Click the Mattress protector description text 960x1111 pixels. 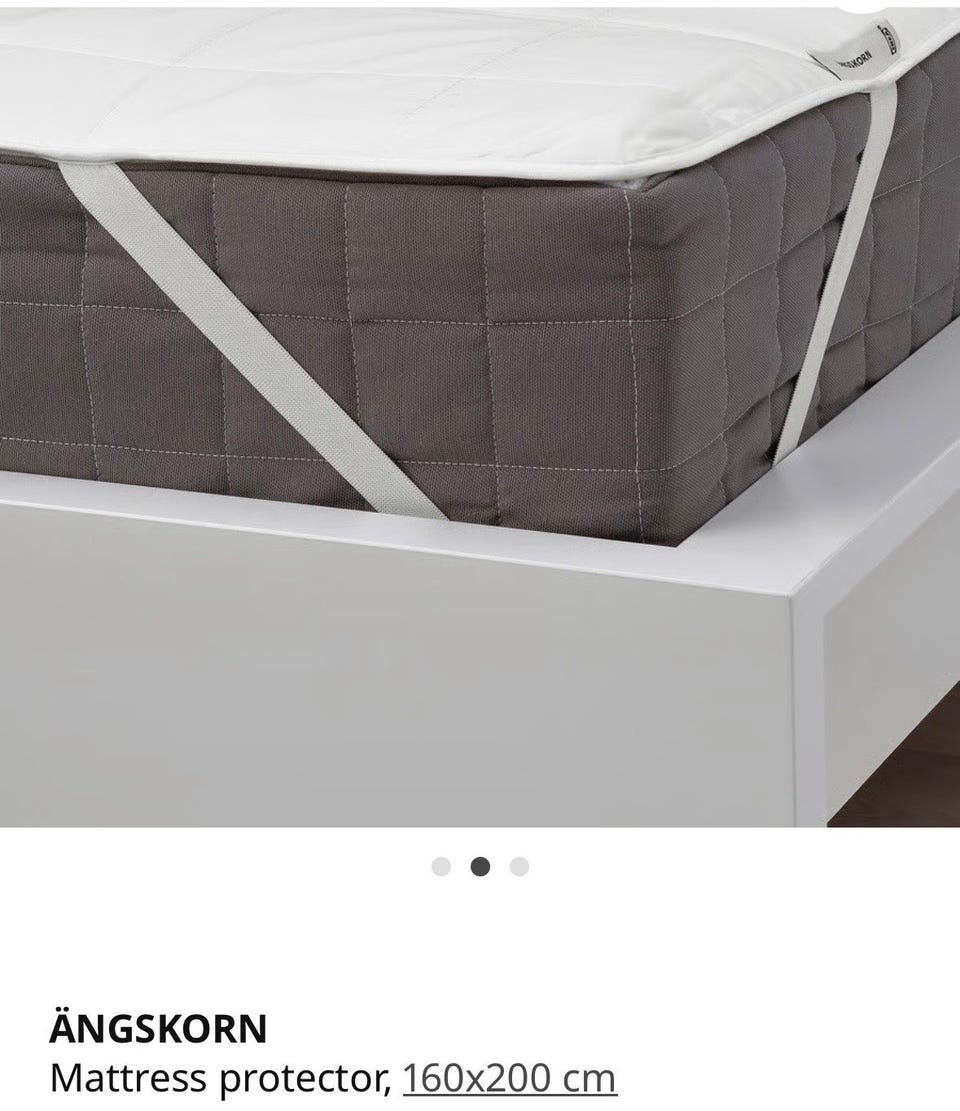(x=220, y=1080)
